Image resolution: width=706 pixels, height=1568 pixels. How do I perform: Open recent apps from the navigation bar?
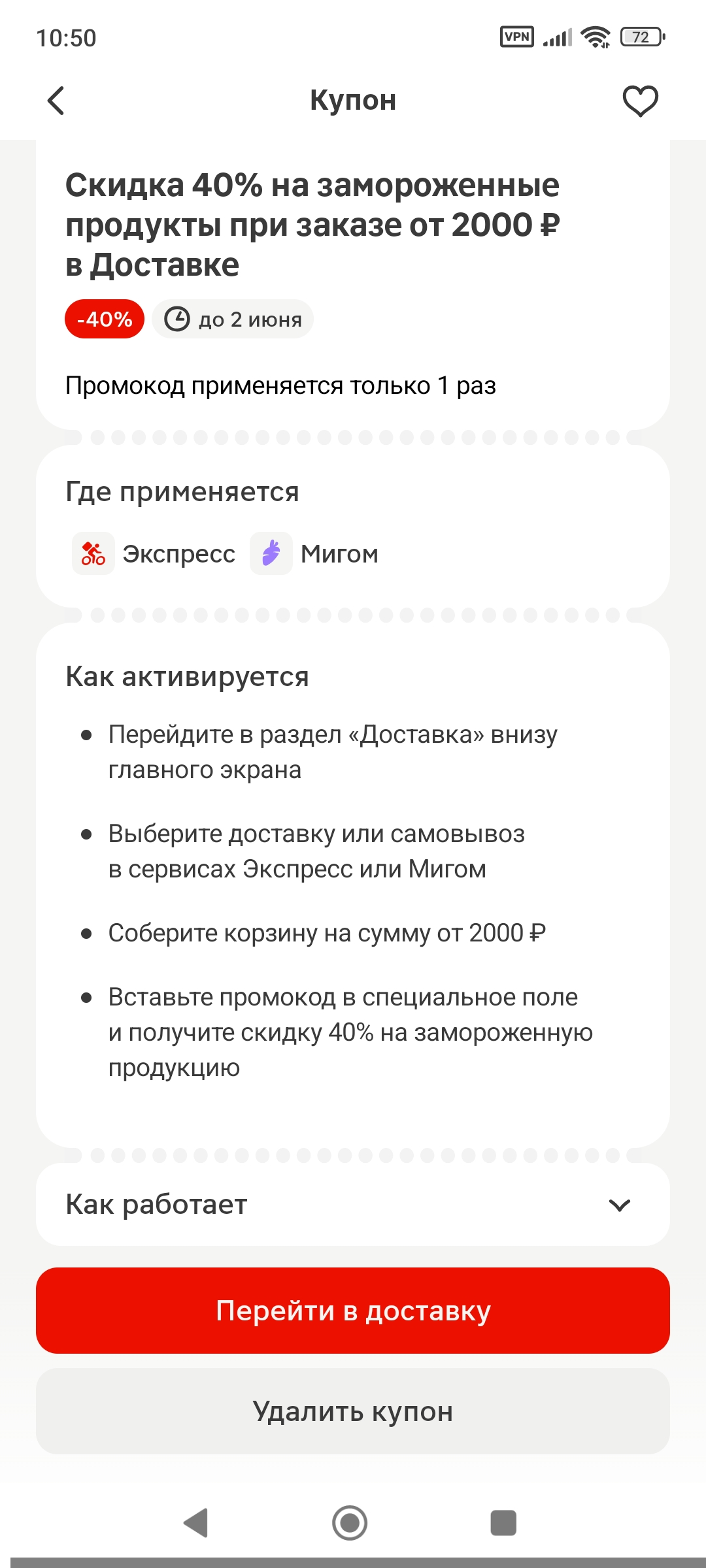coord(503,1523)
